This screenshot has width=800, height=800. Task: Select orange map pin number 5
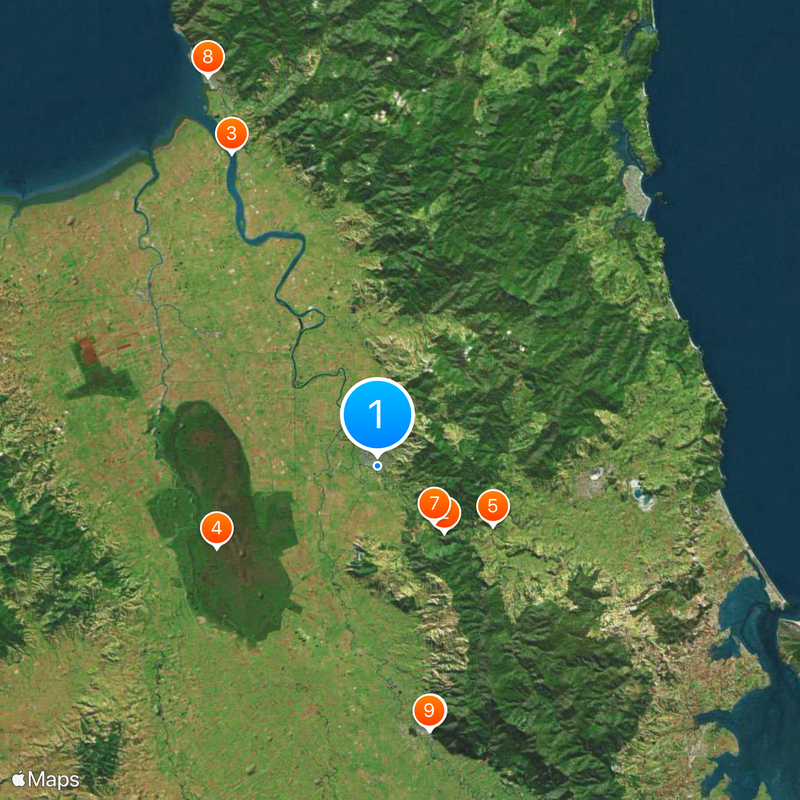coord(491,506)
